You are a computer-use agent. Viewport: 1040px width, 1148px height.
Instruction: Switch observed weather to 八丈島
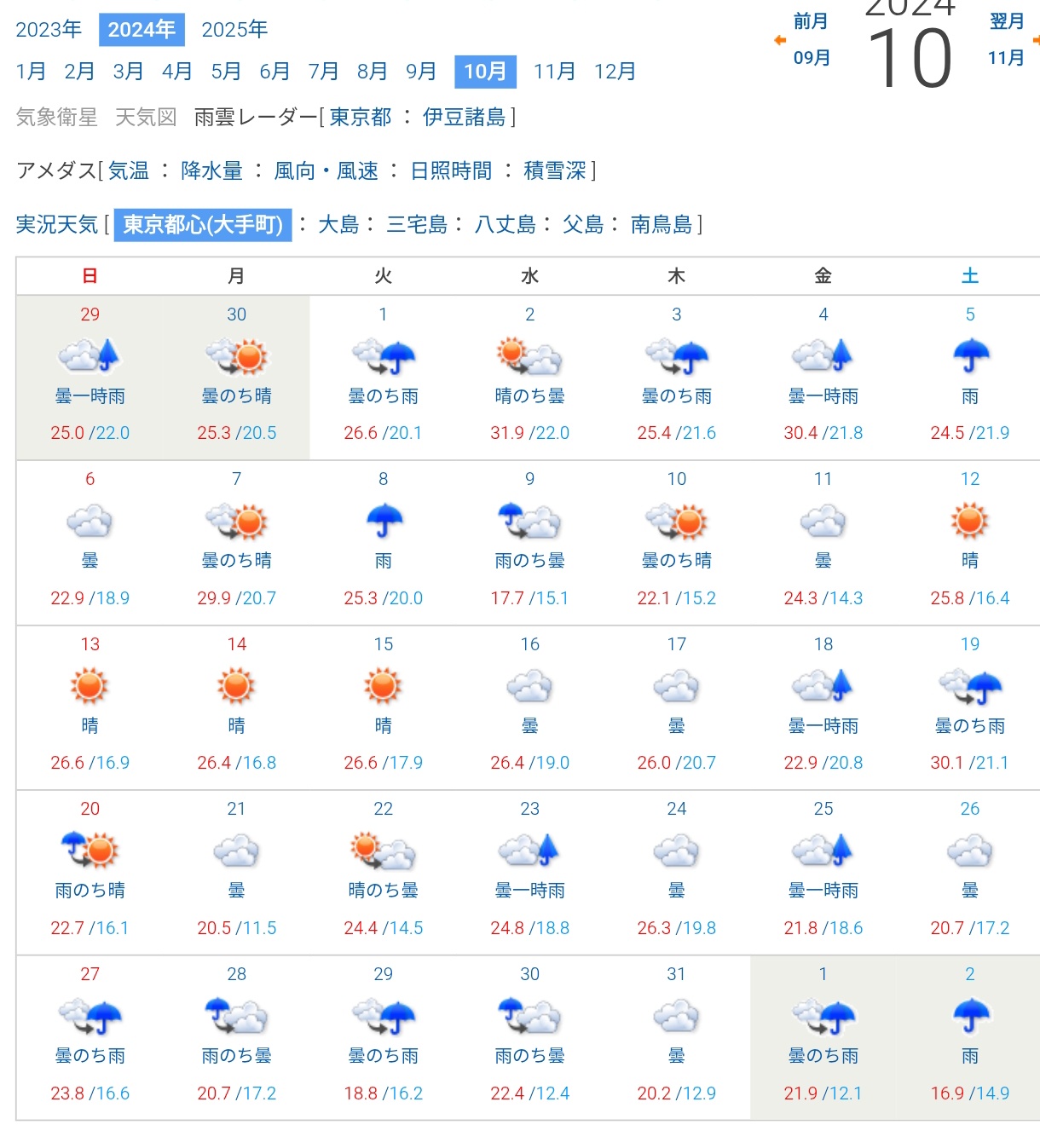505,225
